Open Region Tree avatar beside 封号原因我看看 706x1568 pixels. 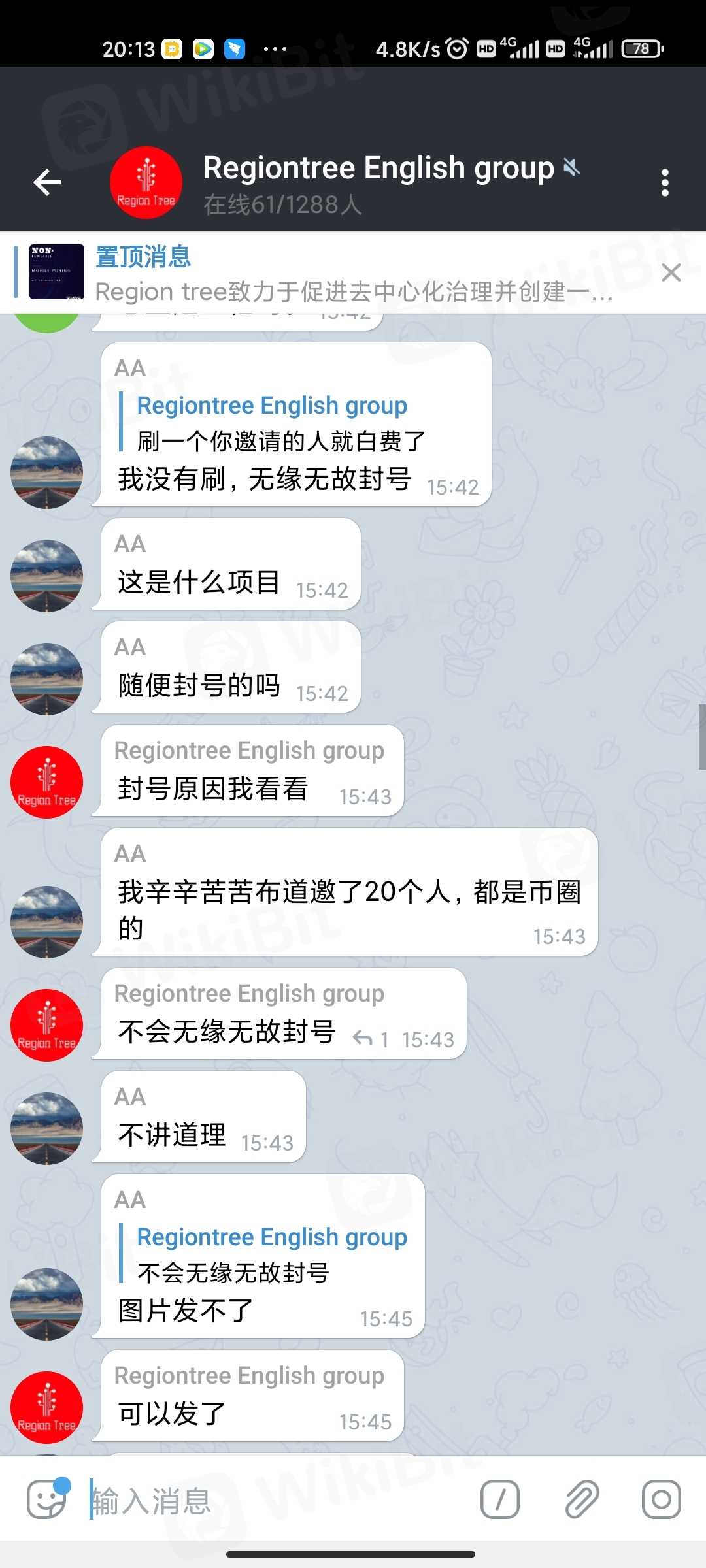tap(47, 782)
